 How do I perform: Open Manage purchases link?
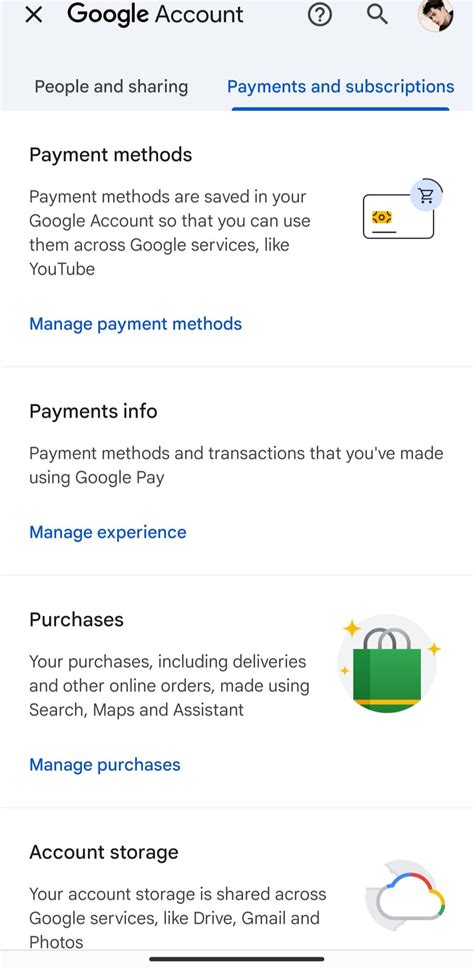coord(105,764)
